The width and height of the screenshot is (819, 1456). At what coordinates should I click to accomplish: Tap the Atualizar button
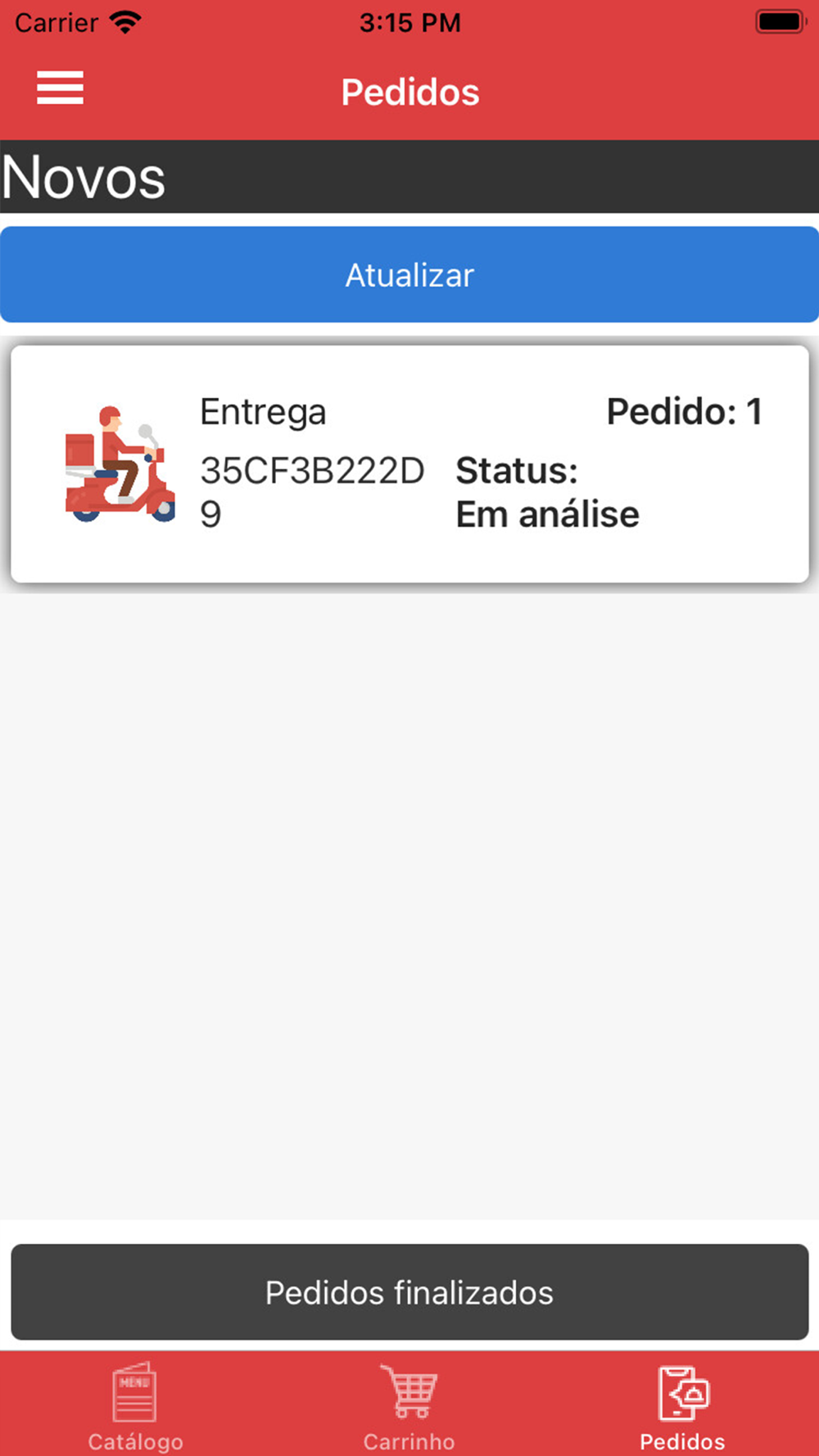coord(409,274)
